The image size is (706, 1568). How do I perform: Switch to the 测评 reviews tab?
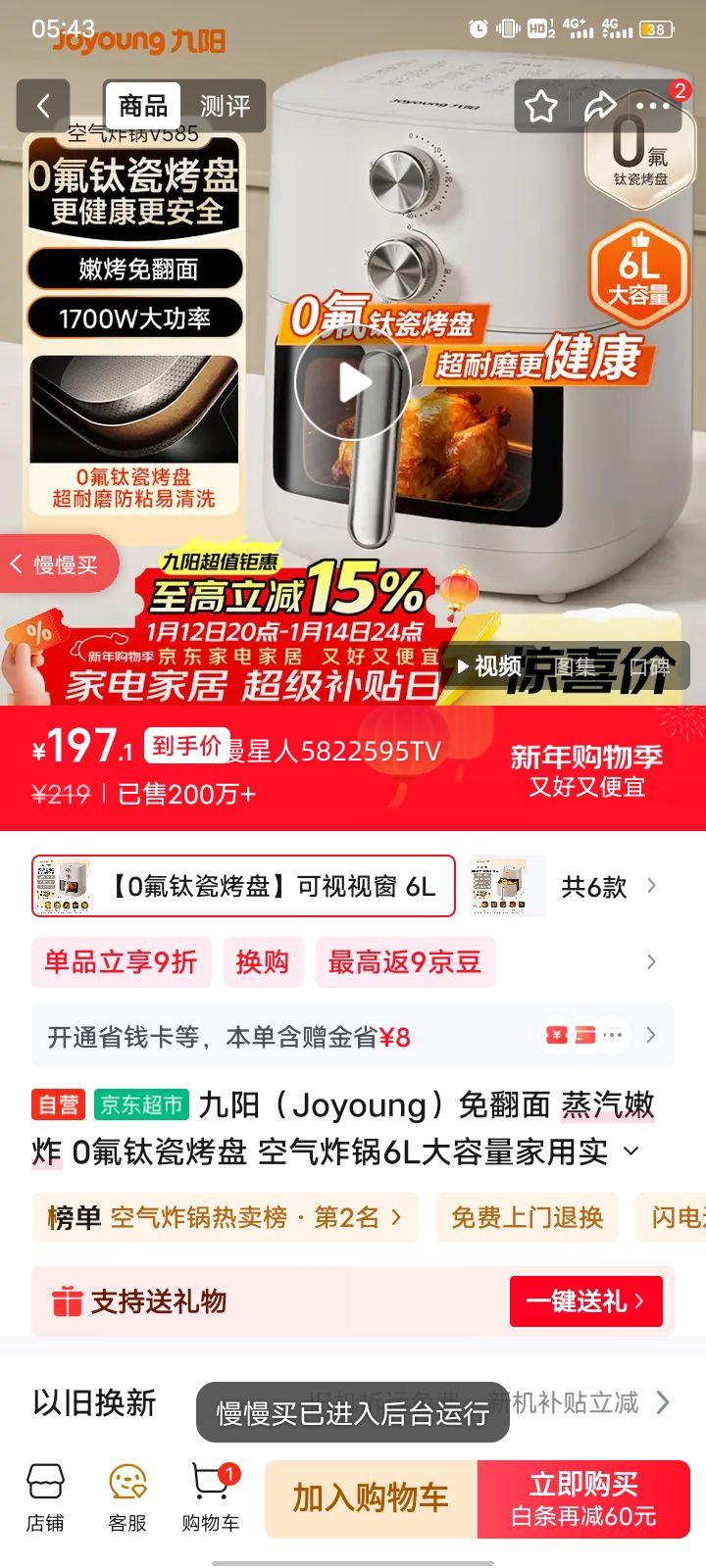227,105
